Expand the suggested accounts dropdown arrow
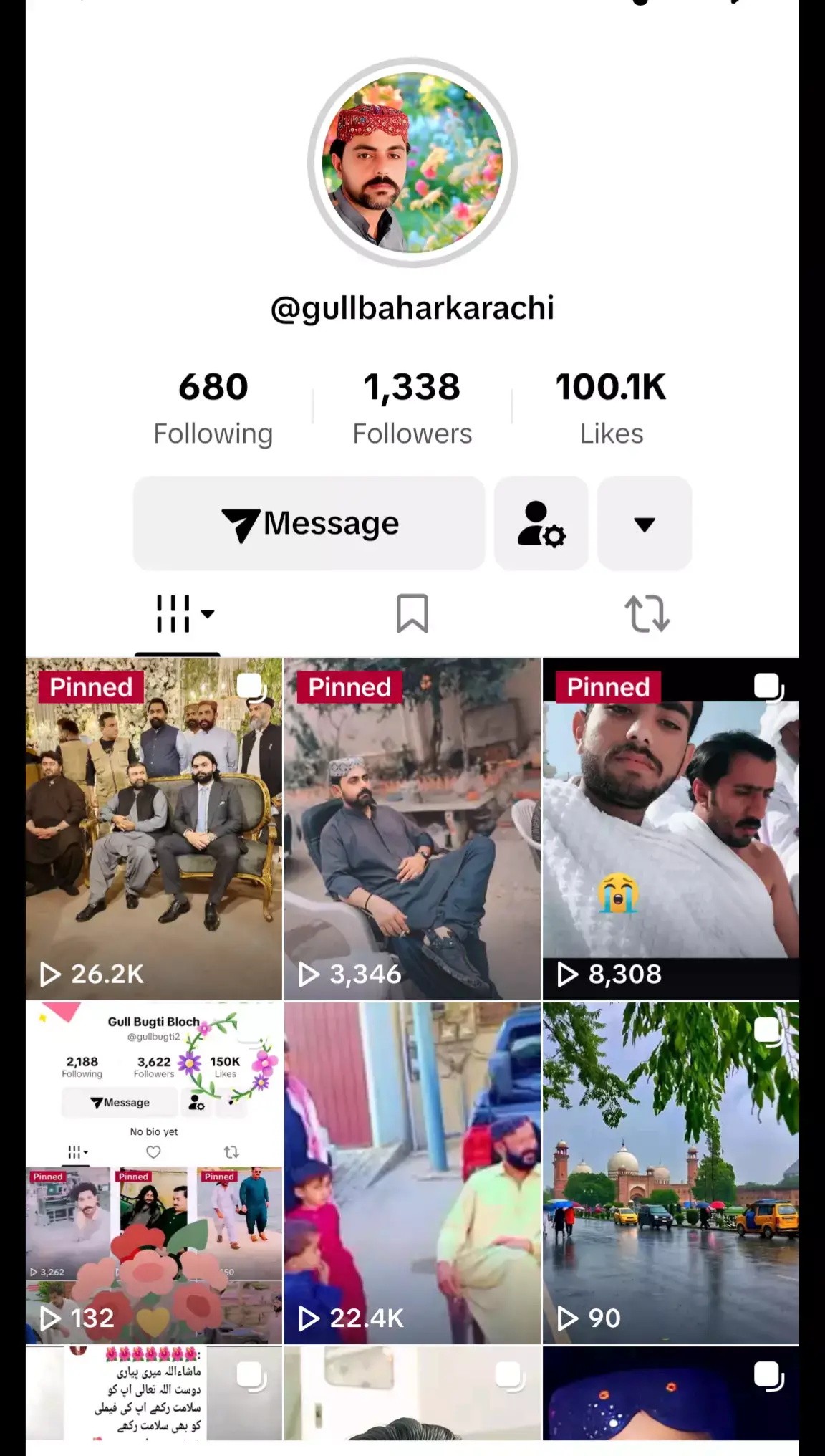The image size is (825, 1456). [644, 524]
